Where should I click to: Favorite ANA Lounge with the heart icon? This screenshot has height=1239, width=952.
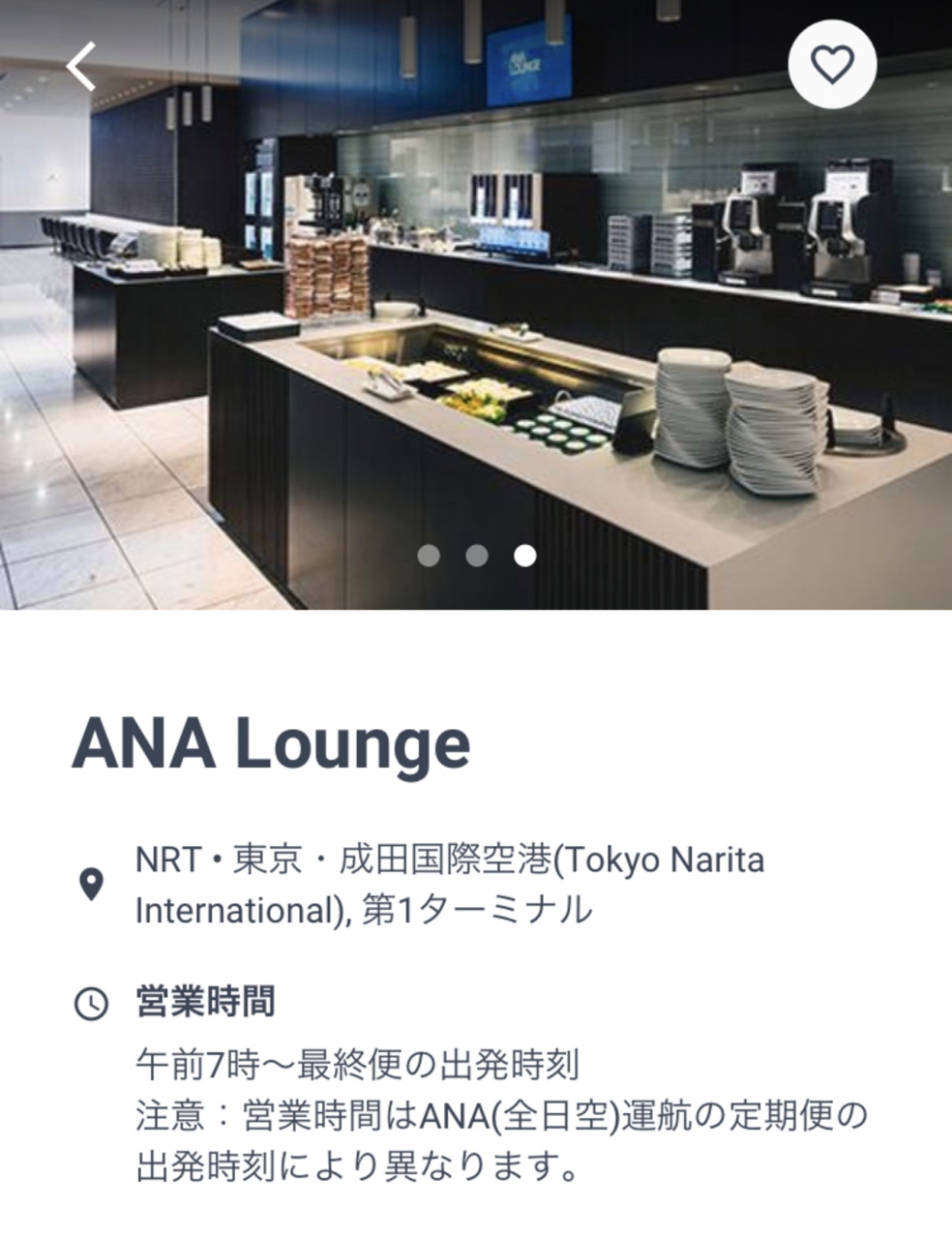(x=832, y=65)
